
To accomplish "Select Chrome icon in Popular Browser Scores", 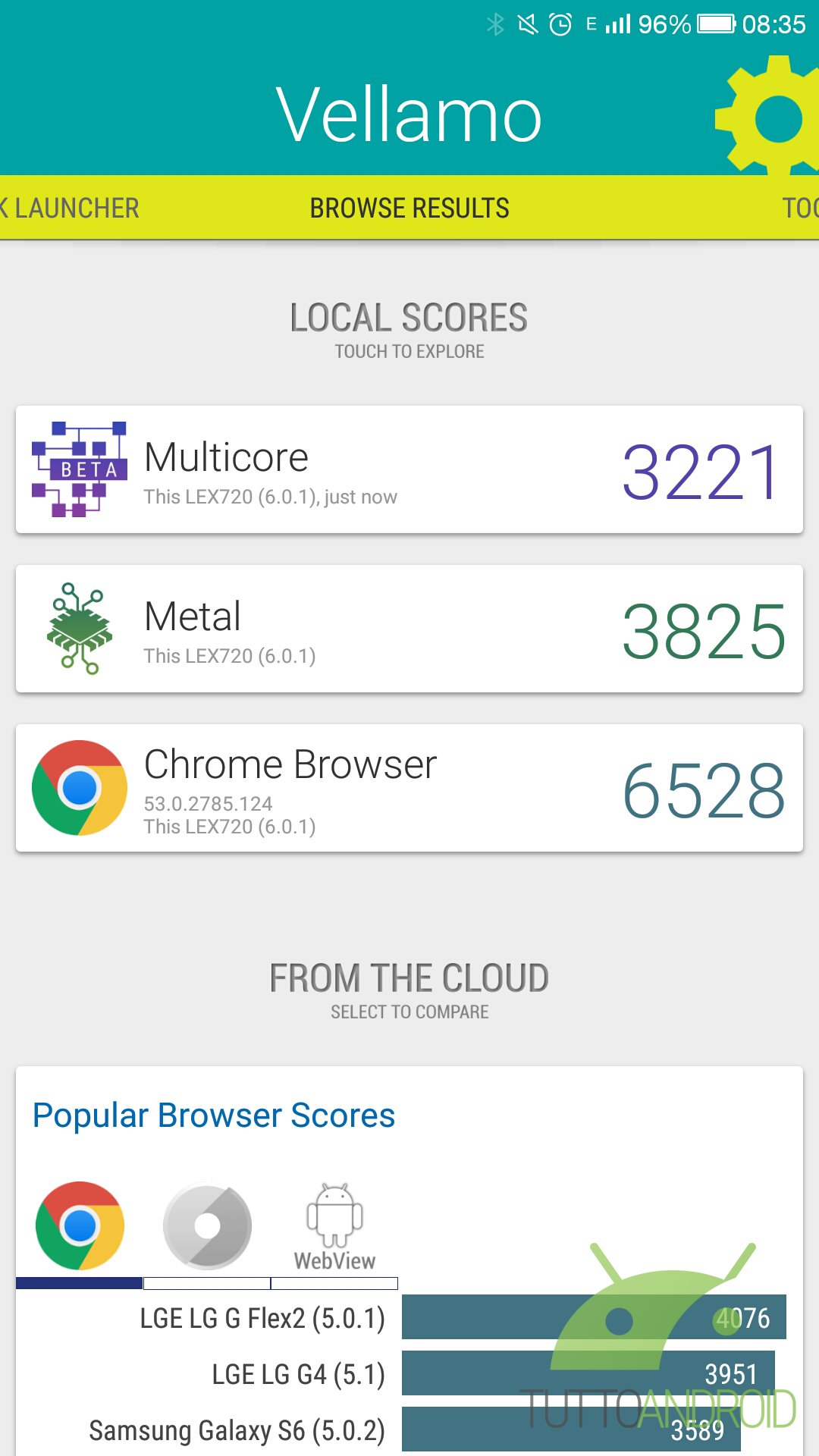I will 80,1225.
